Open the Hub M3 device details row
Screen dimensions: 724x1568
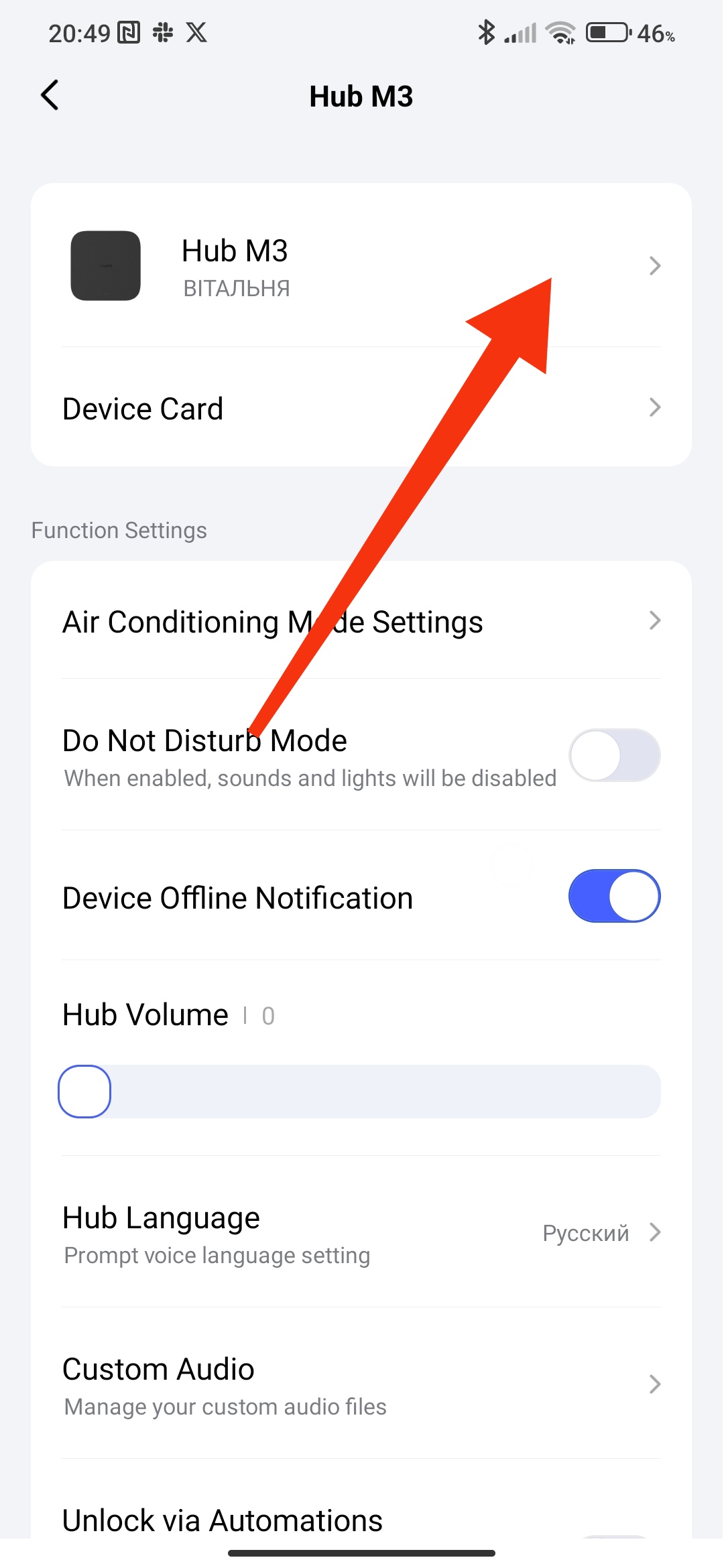click(x=361, y=266)
